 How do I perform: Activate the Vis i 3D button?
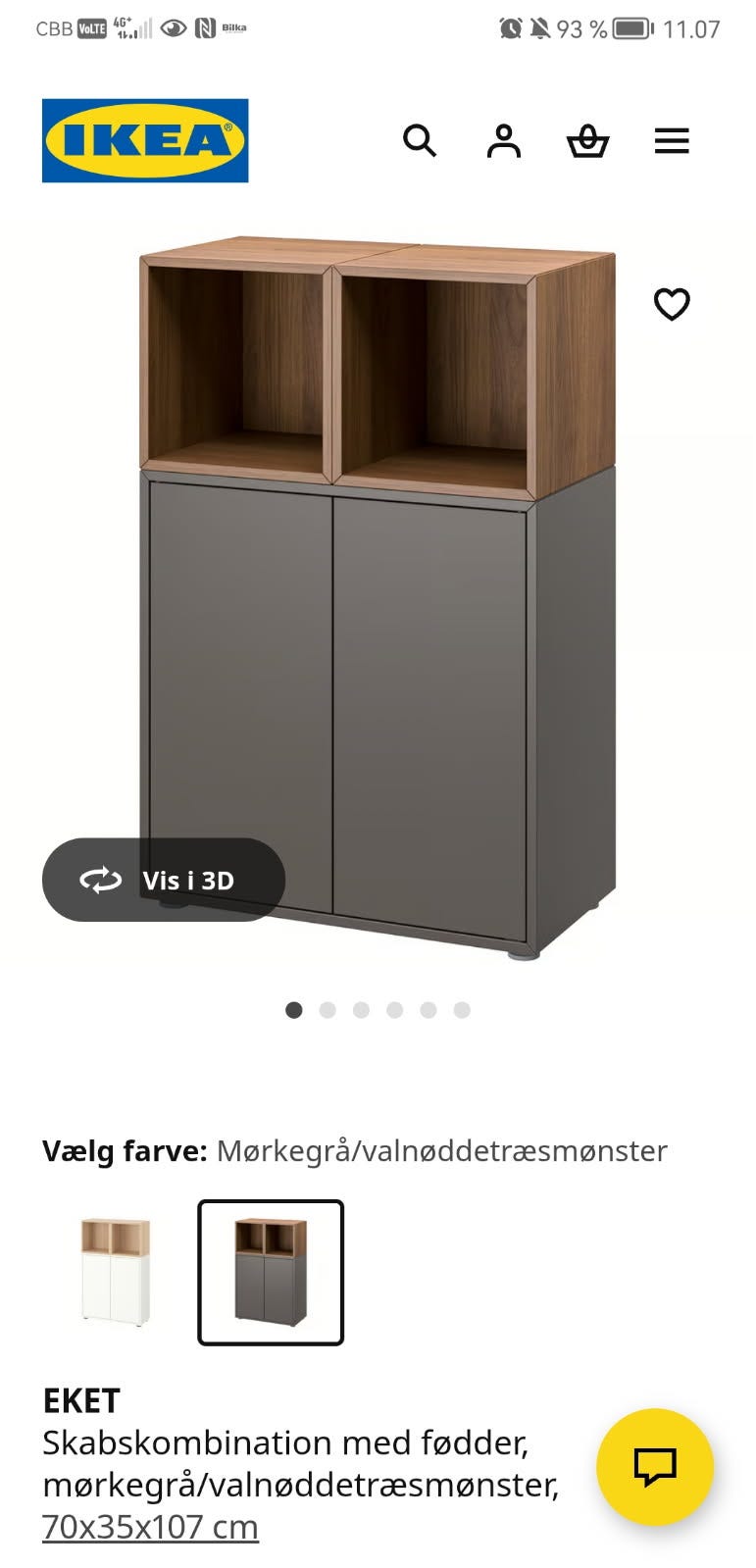(164, 880)
